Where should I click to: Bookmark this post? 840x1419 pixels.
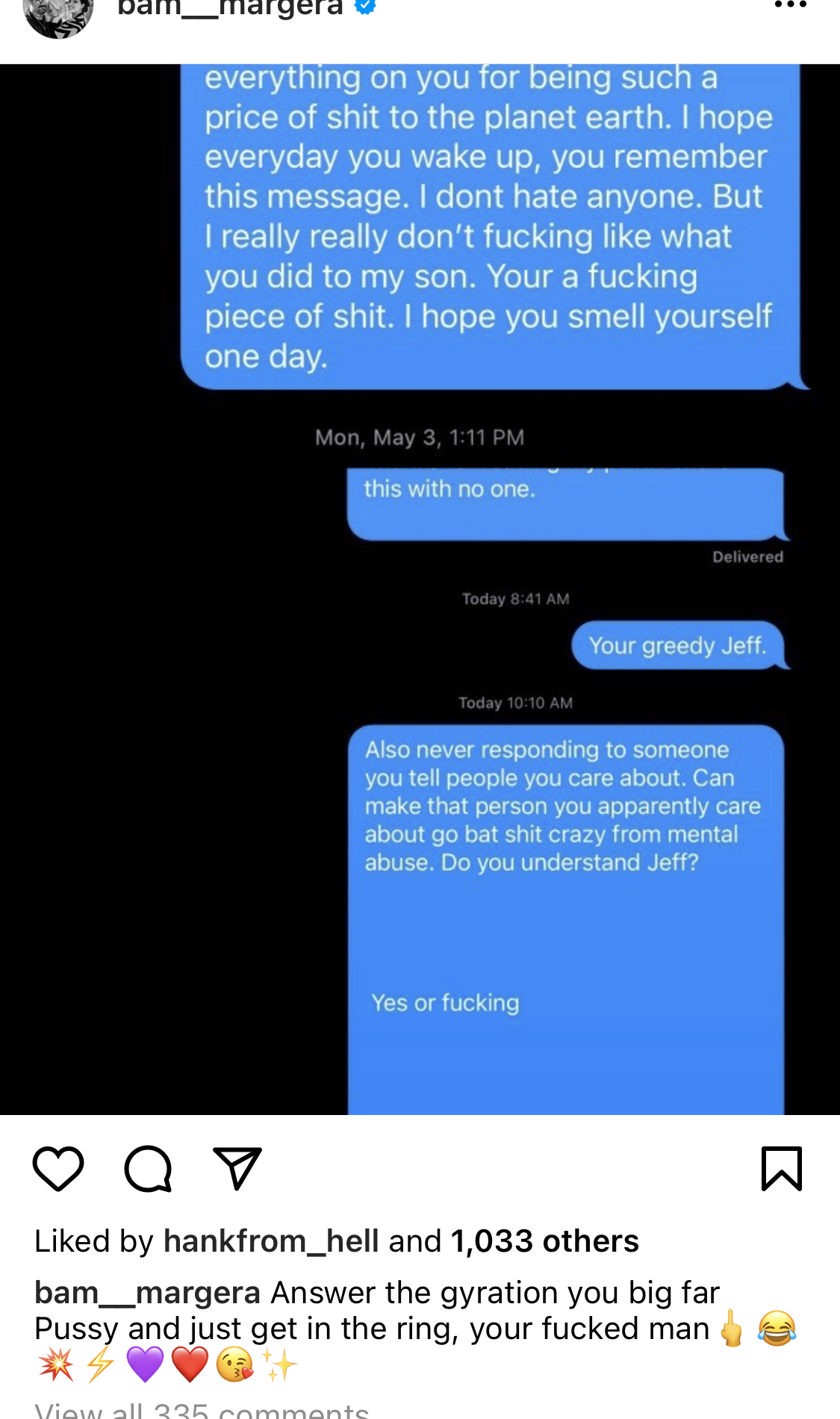[x=782, y=1169]
